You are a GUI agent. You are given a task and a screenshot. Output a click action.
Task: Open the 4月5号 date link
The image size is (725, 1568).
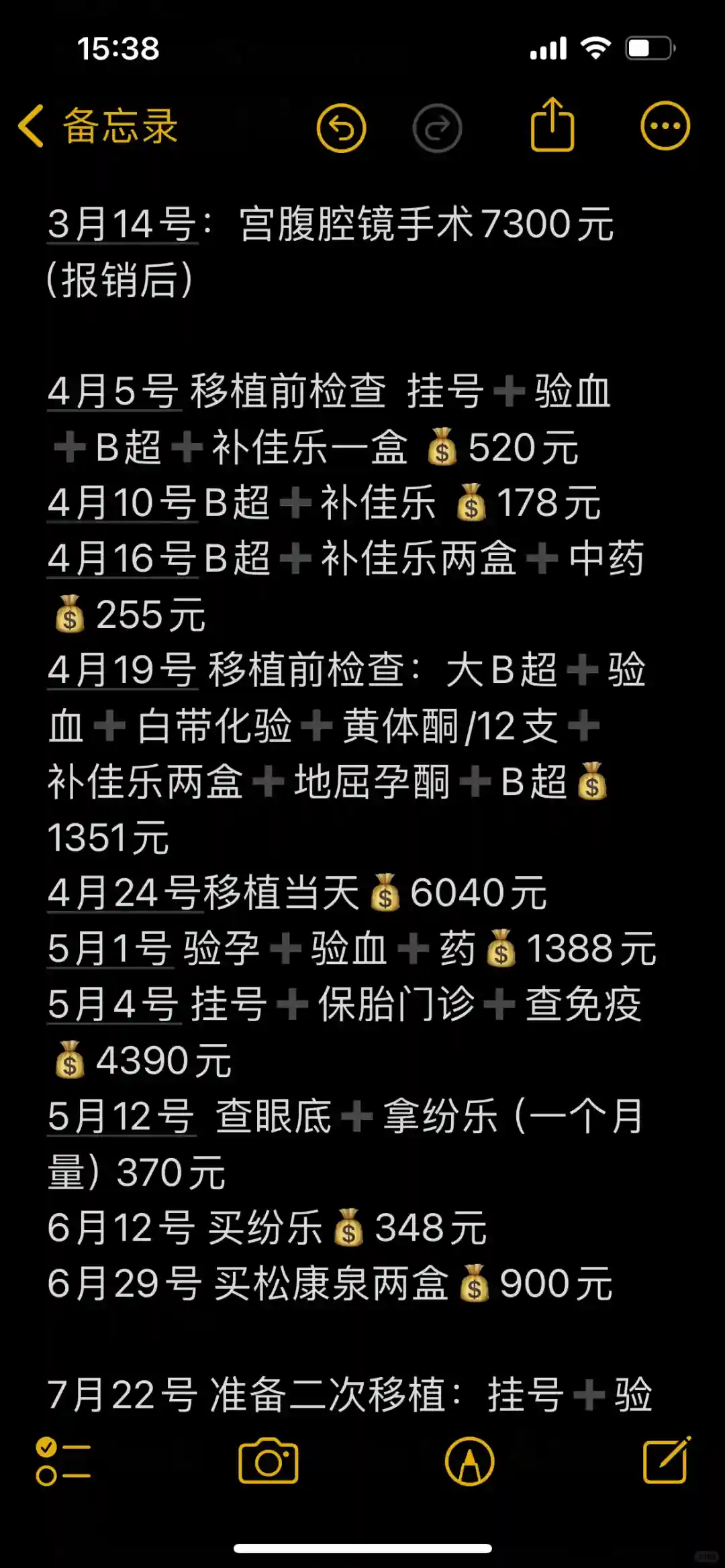(113, 392)
